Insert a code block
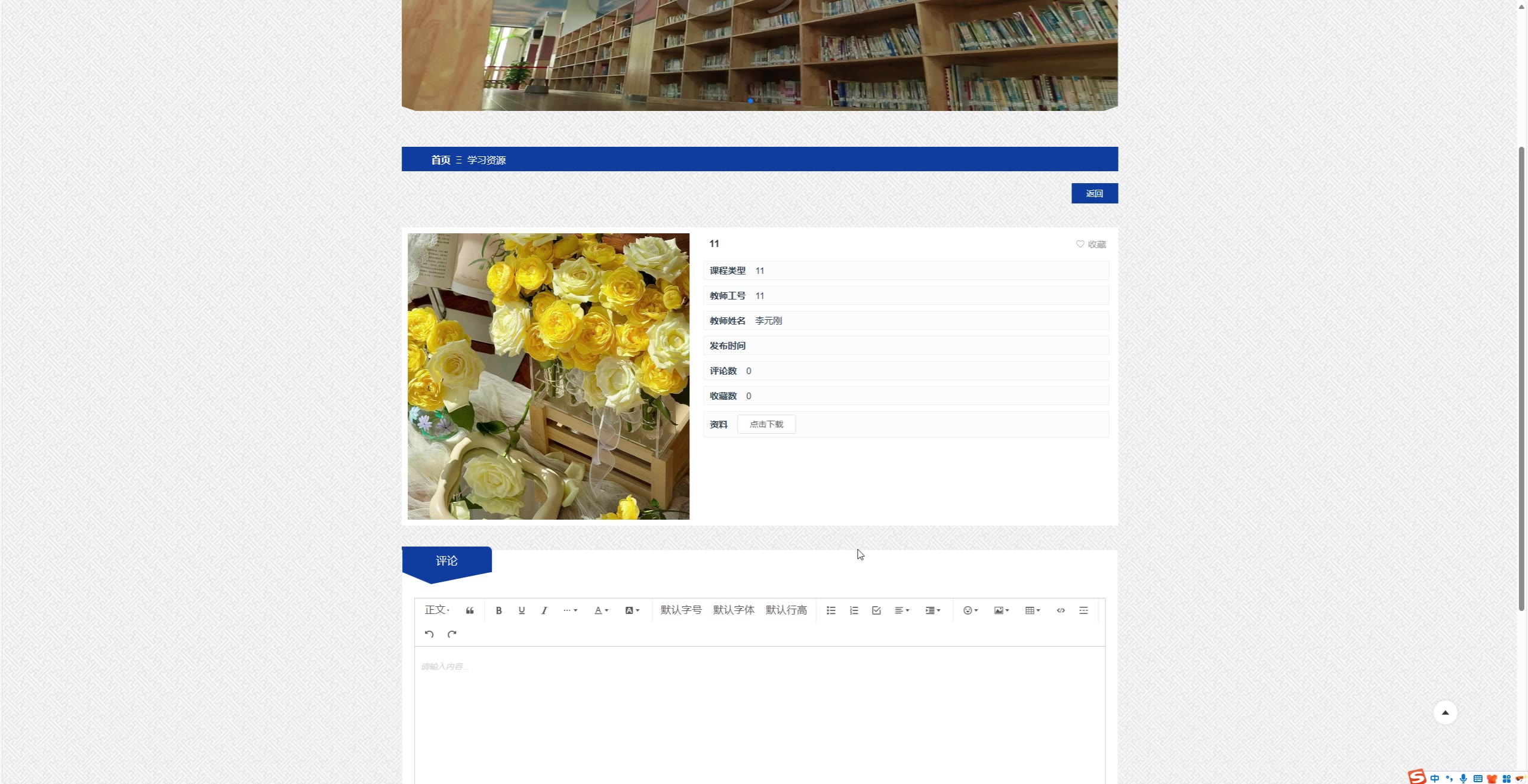The image size is (1528, 784). [1060, 610]
